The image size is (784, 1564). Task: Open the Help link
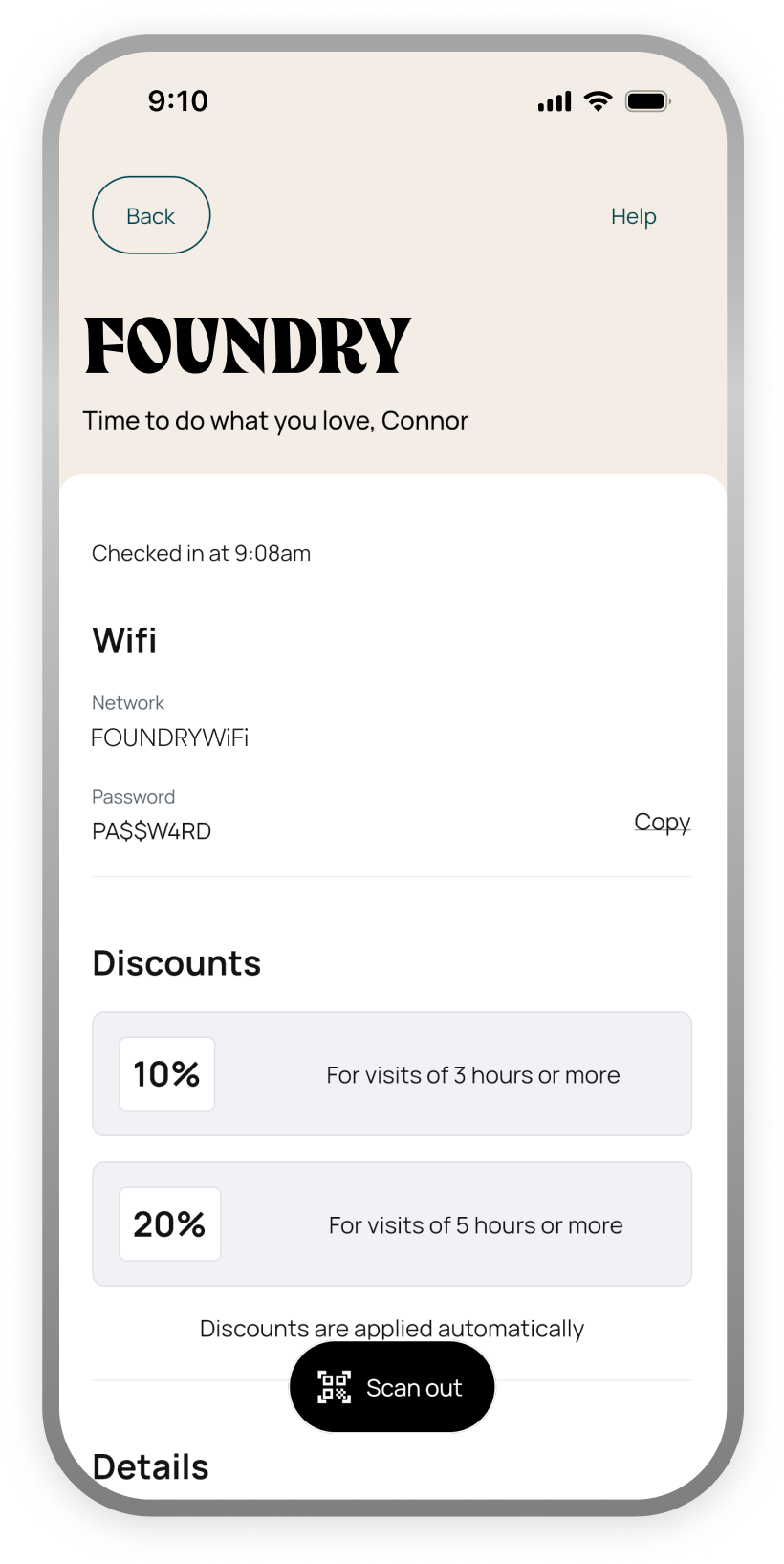(x=633, y=216)
